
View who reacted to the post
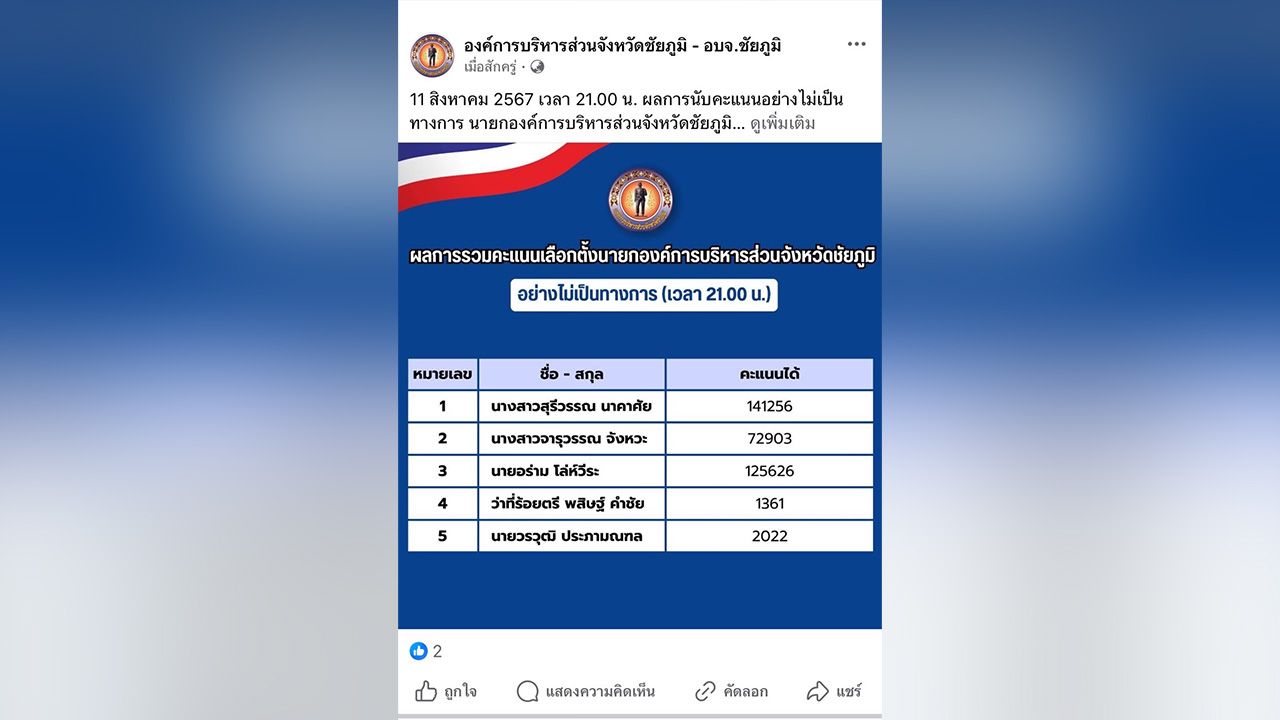(426, 651)
